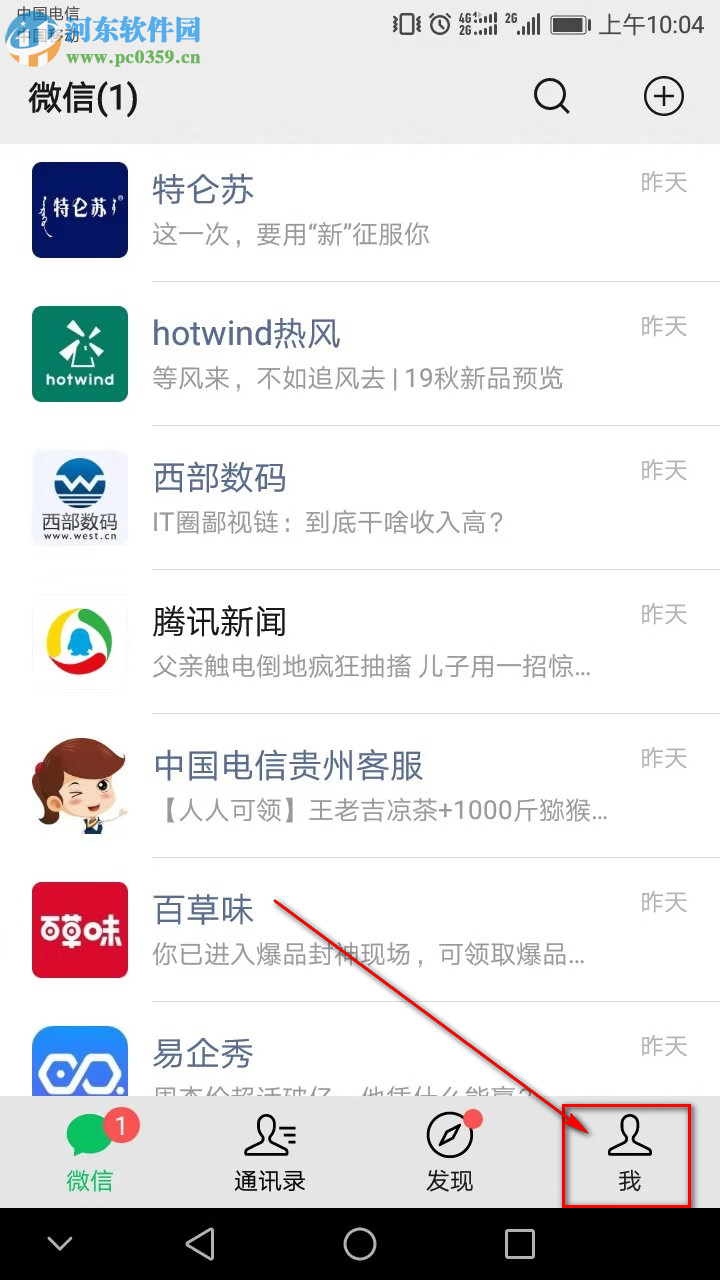Viewport: 720px width, 1280px height.
Task: Switch to the 通讯录 contacts tab
Action: [270, 1155]
